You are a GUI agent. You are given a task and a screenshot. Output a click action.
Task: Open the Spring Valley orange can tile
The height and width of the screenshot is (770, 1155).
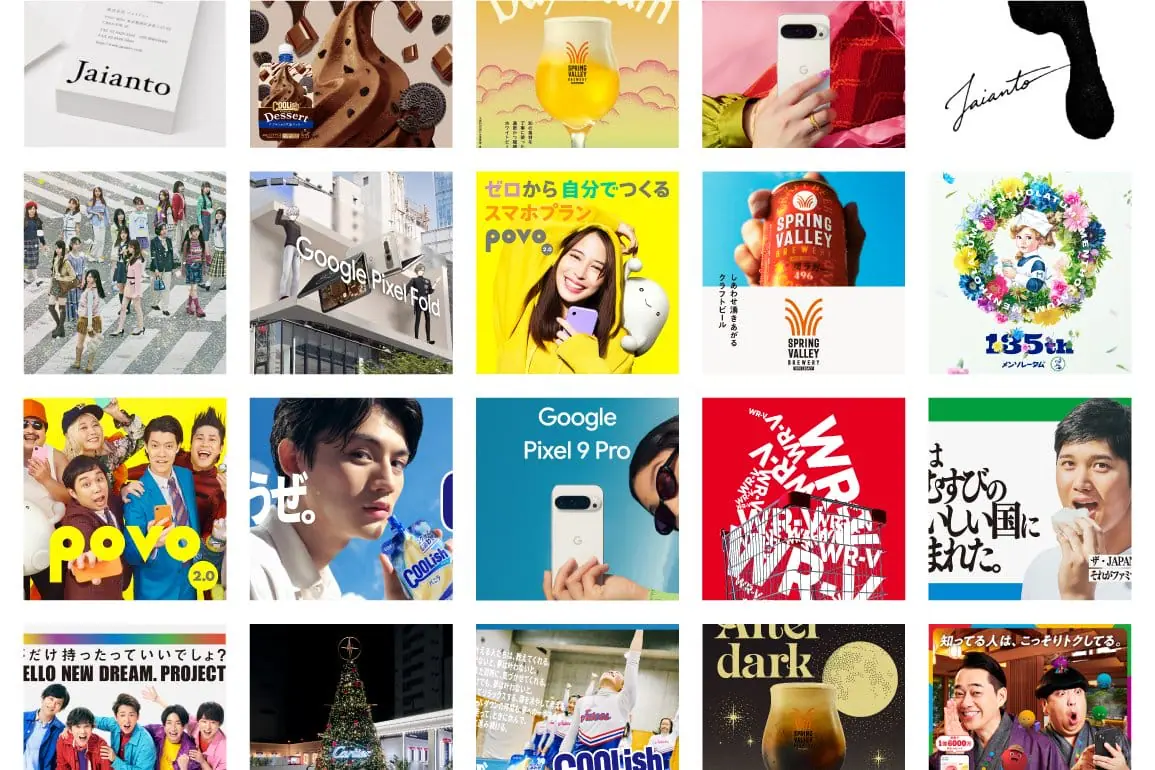[x=803, y=272]
